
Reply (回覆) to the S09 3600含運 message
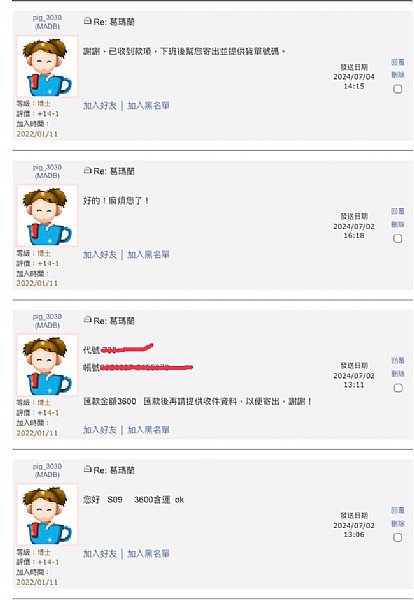point(398,510)
